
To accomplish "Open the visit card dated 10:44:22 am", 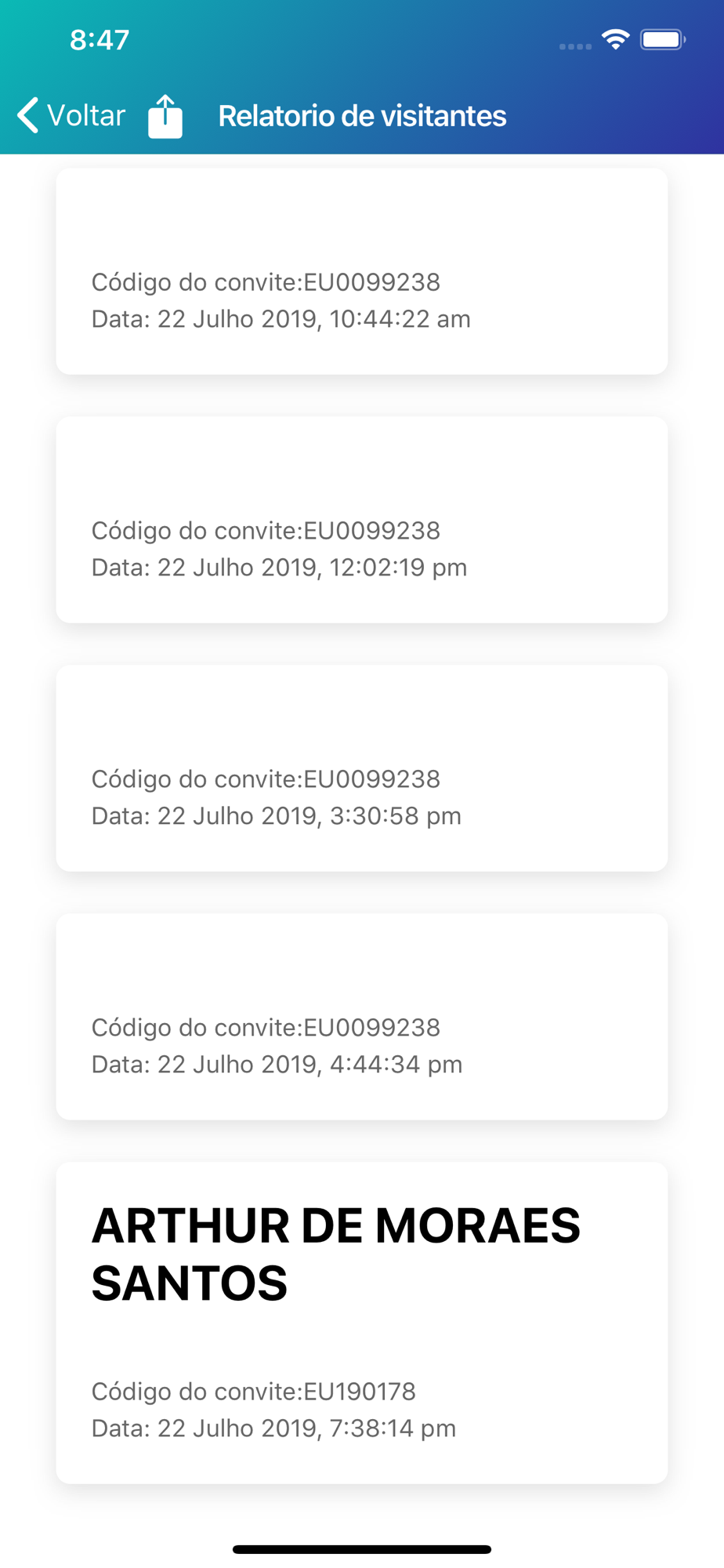I will [362, 271].
